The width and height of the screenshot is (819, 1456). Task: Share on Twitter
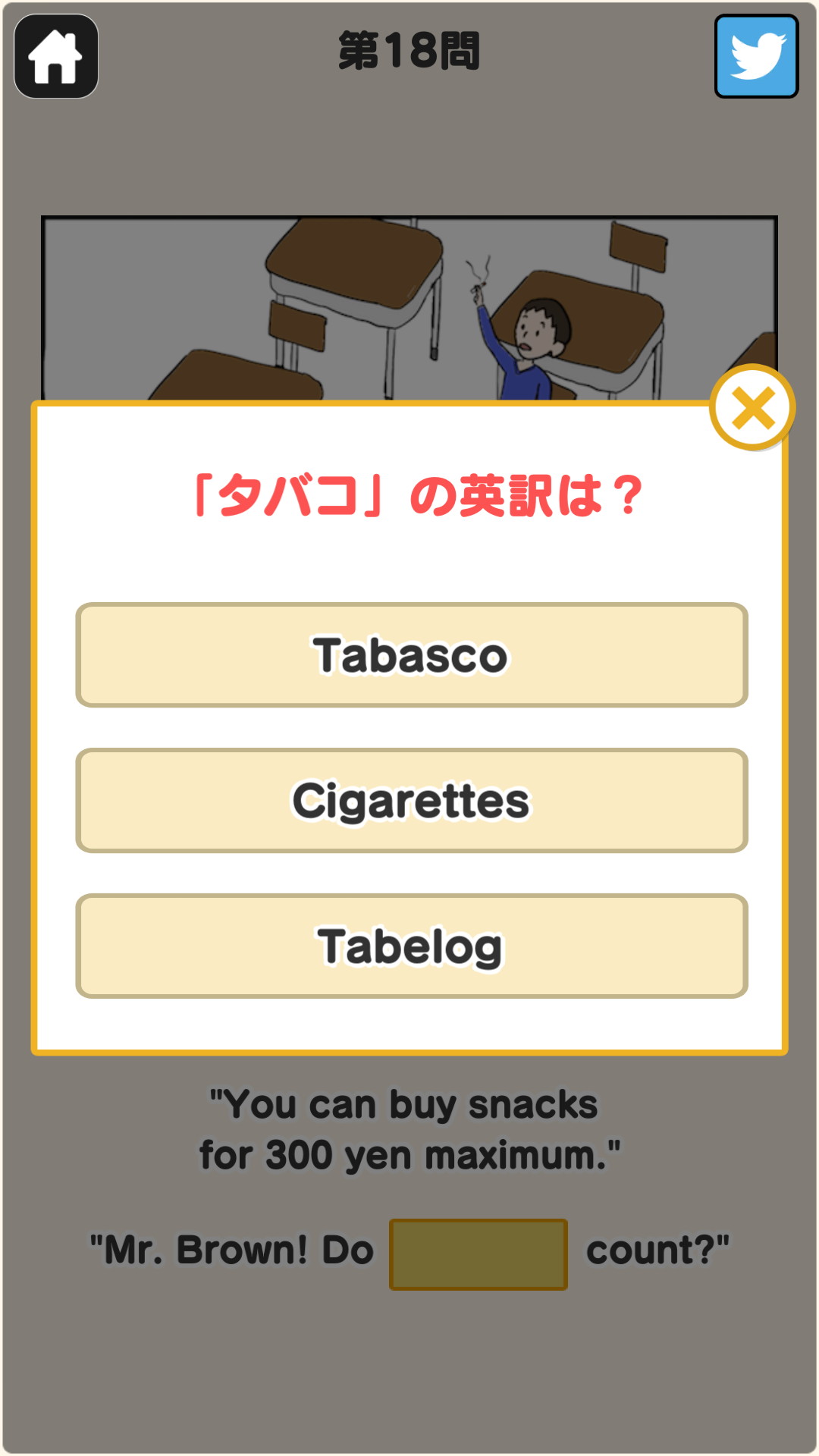[756, 56]
